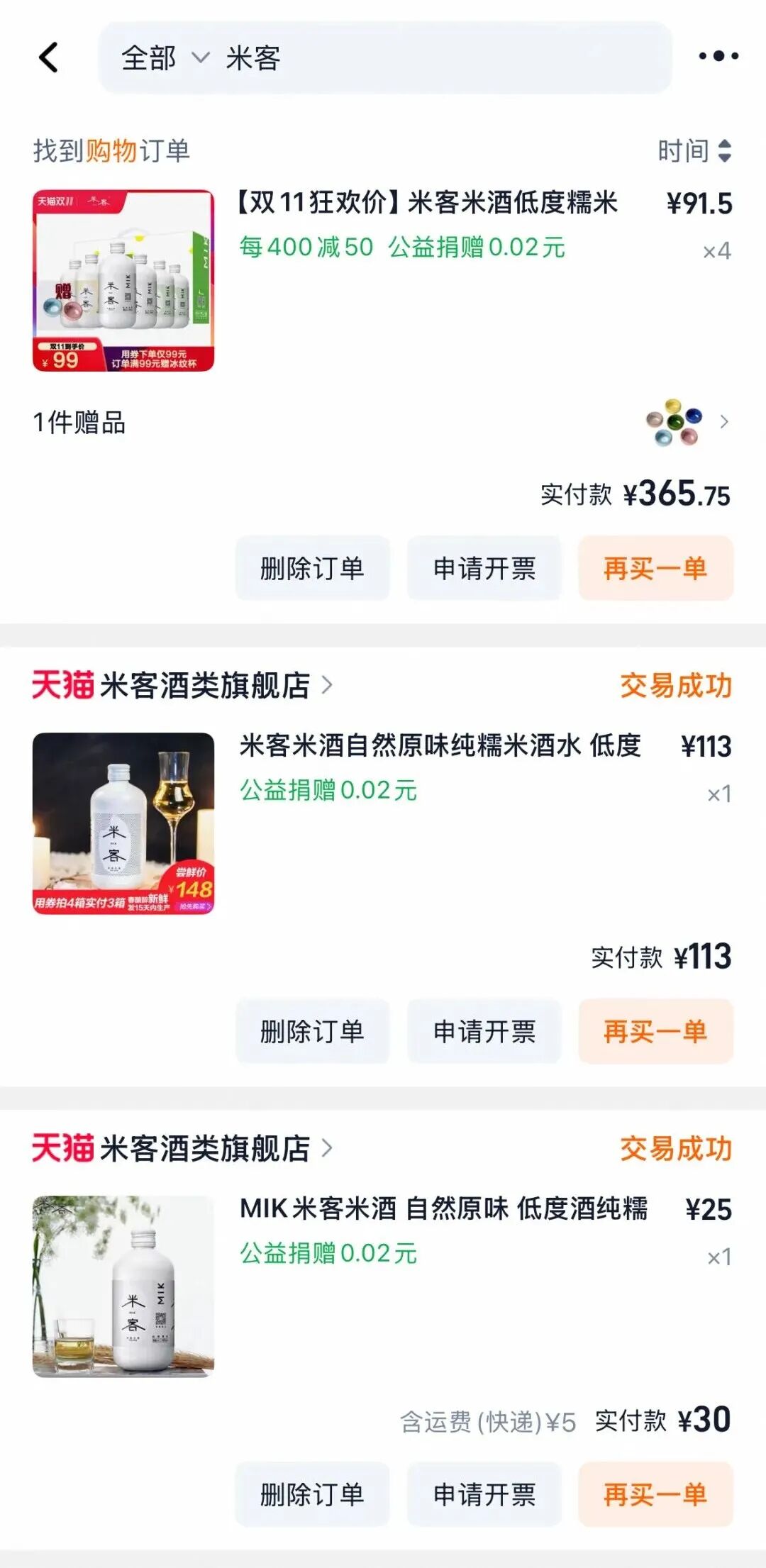
Task: Open 米客酒类旗舰店 above the ¥113 order
Action: (204, 685)
